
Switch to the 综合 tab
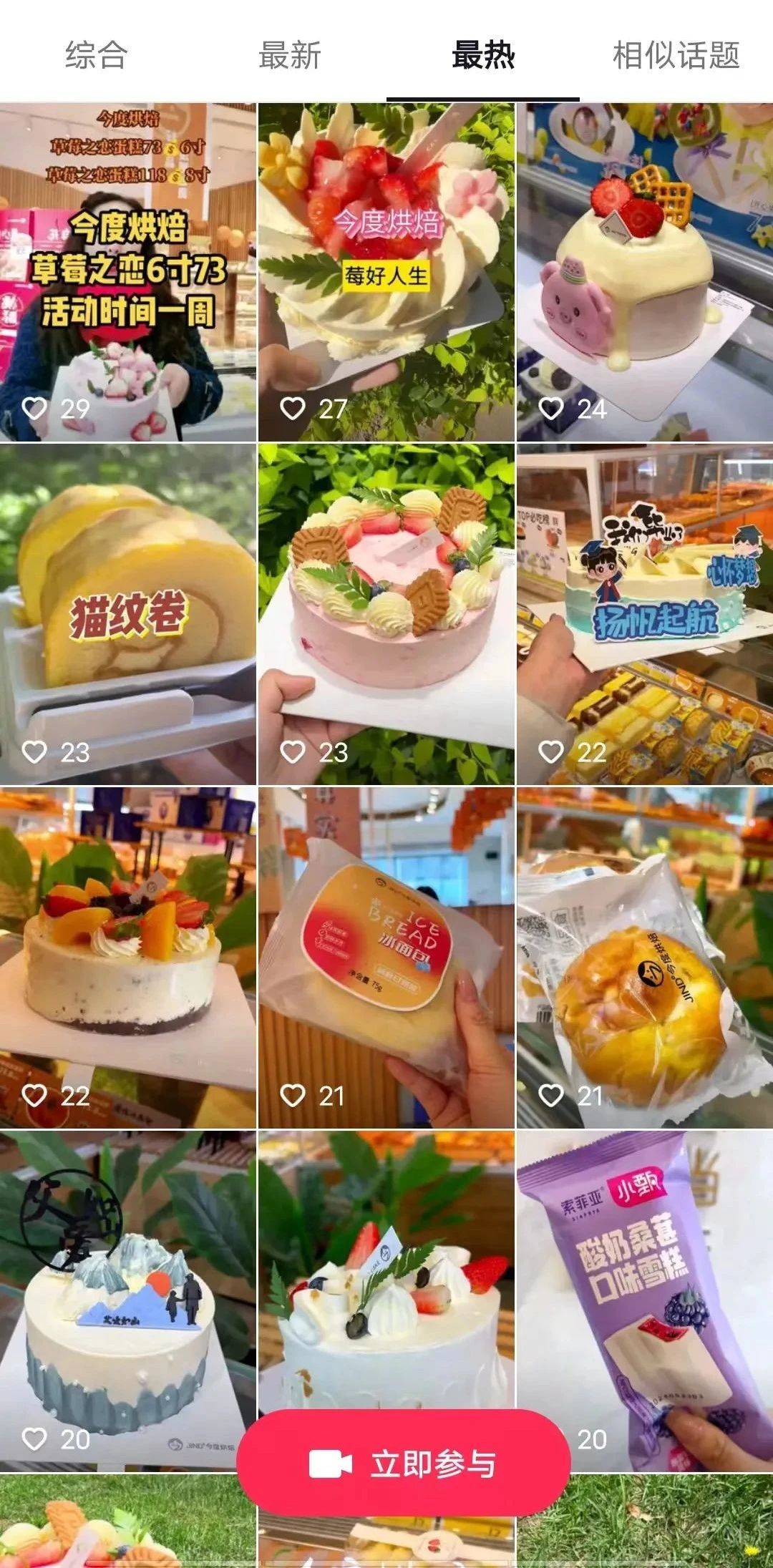pos(96,55)
